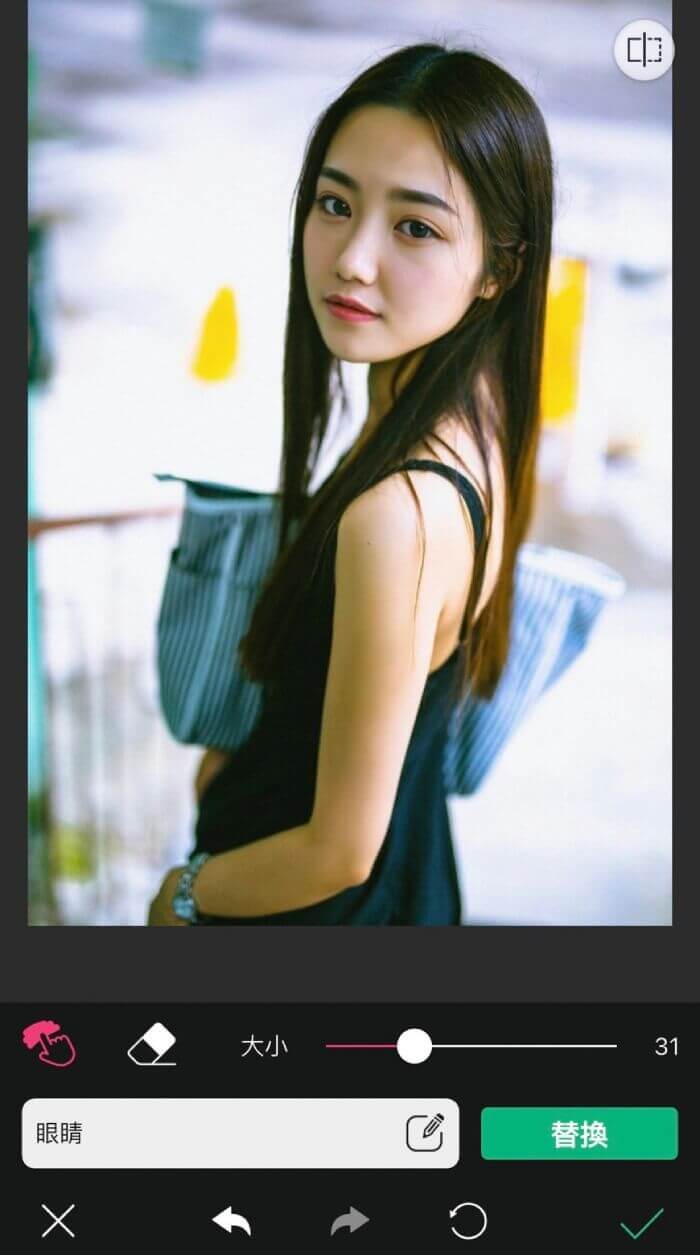Tap the 大小 brush size slider
Screen dimensions: 700x1255
(x=470, y=1047)
